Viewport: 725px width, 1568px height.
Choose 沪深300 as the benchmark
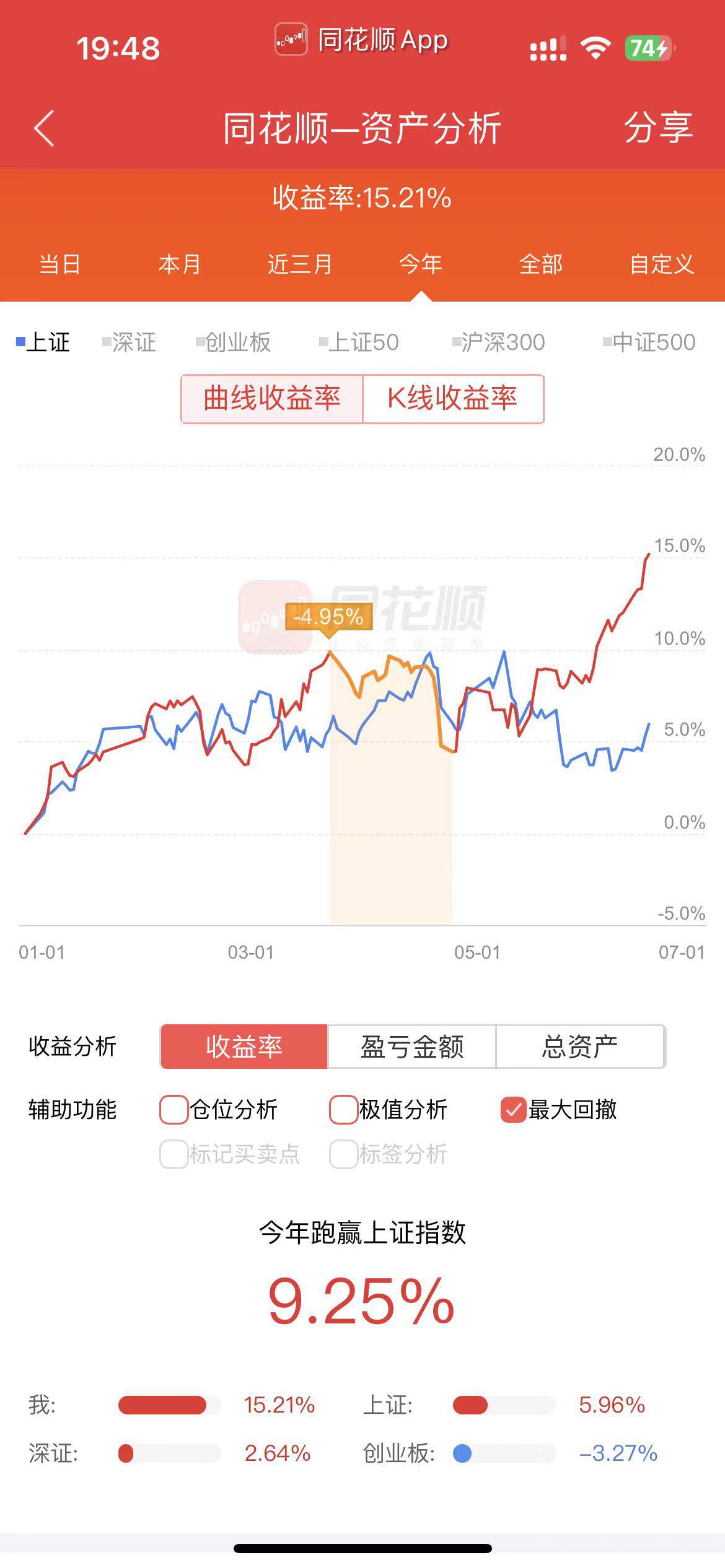499,342
